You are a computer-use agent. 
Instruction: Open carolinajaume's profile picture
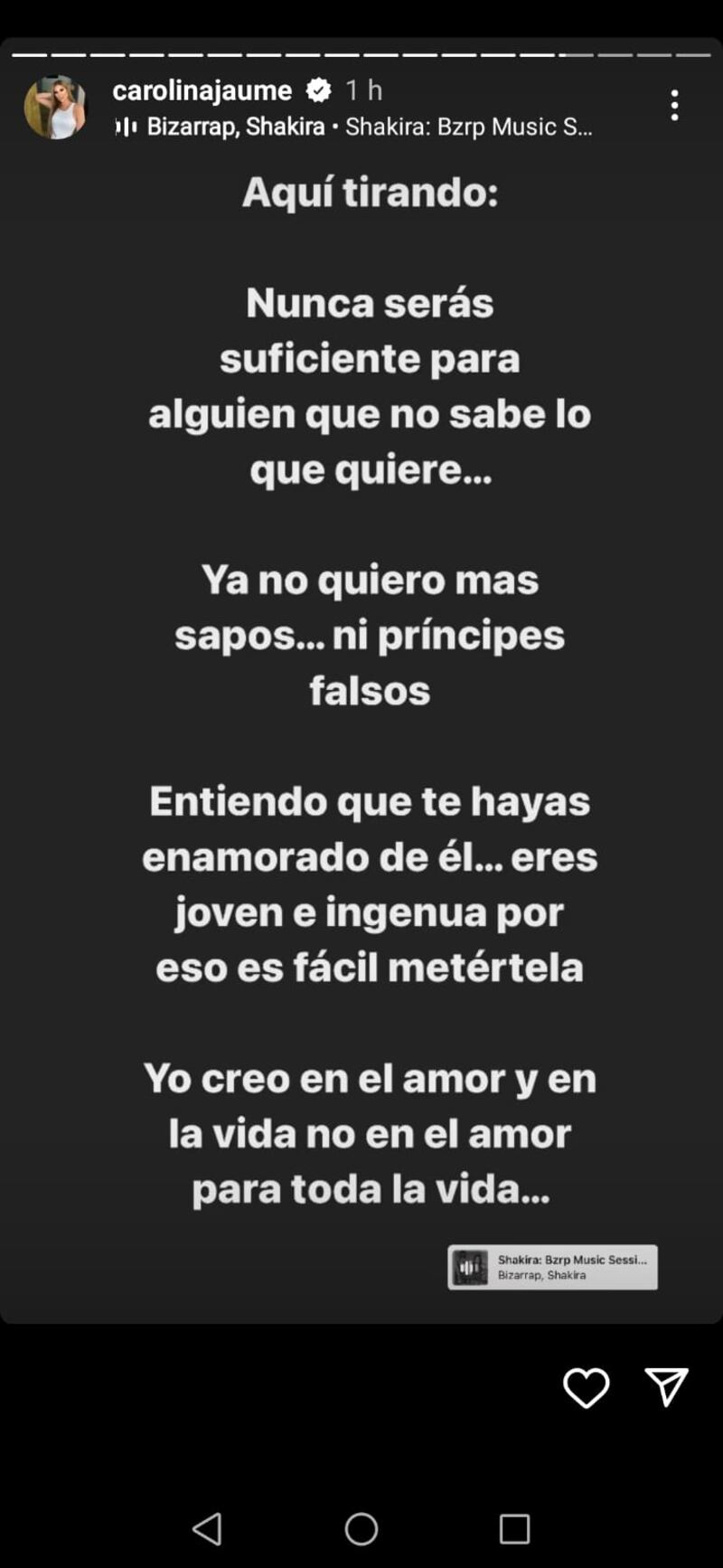tap(55, 107)
